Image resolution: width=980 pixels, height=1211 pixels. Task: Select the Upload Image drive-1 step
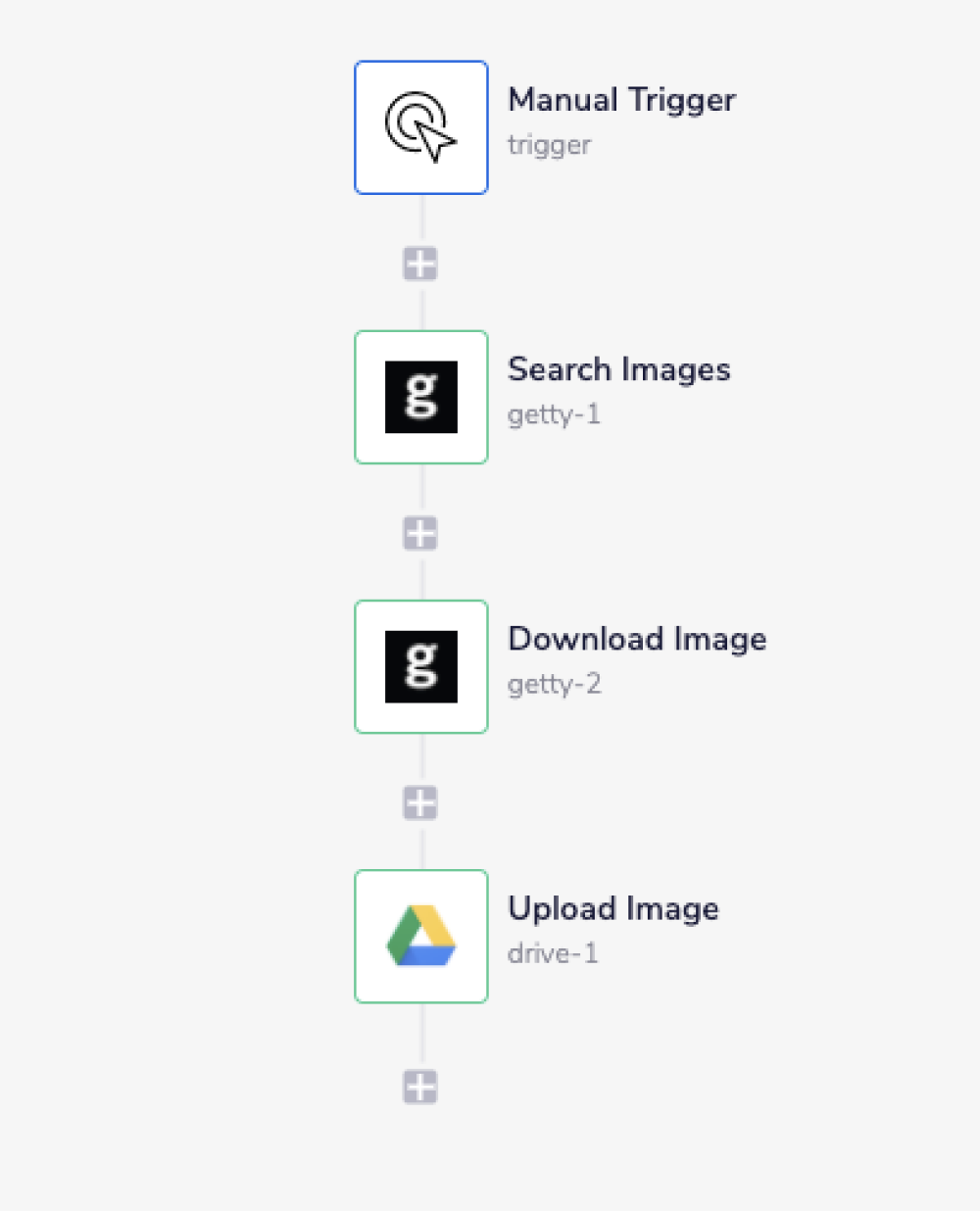click(420, 936)
